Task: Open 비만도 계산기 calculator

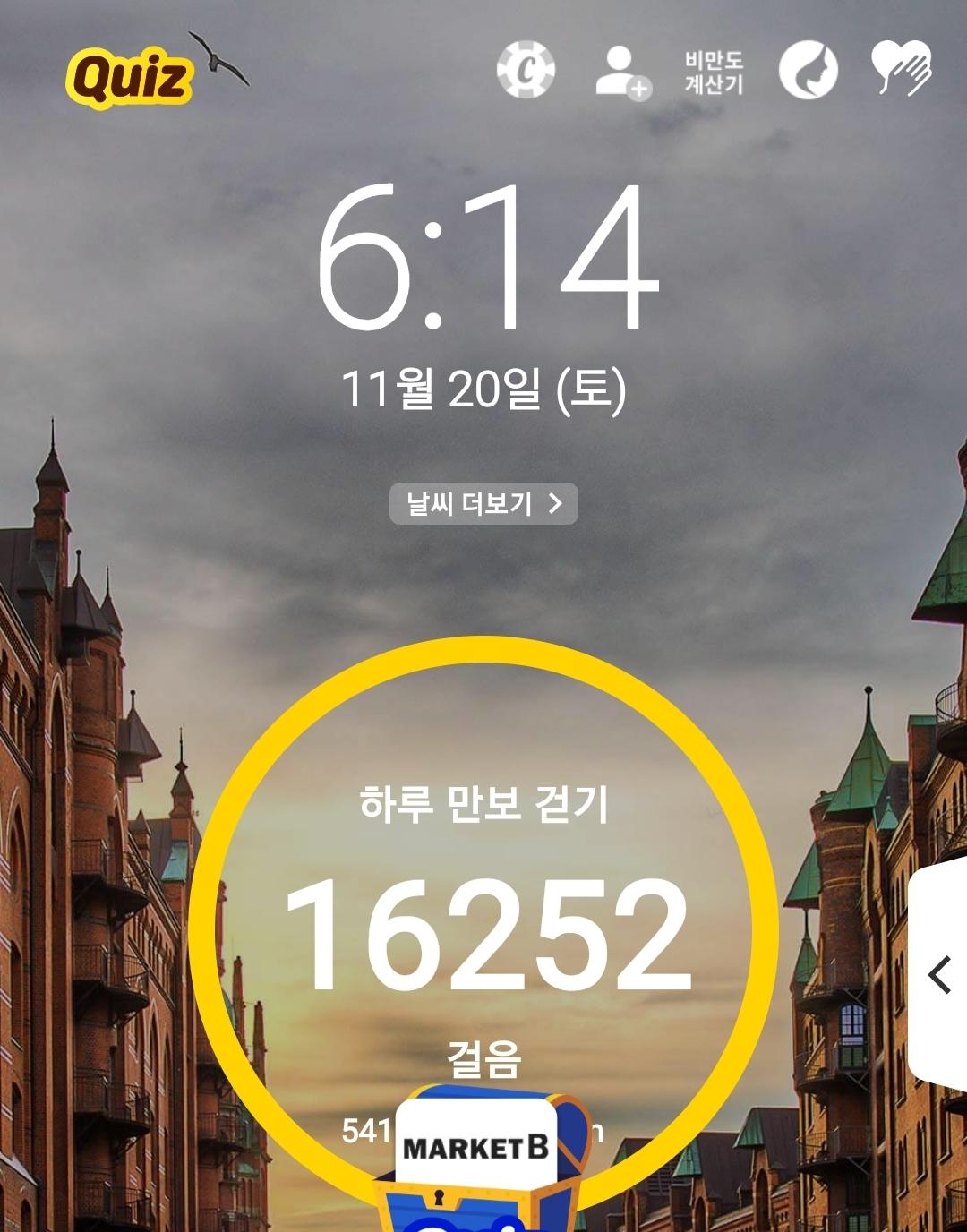Action: click(x=714, y=73)
